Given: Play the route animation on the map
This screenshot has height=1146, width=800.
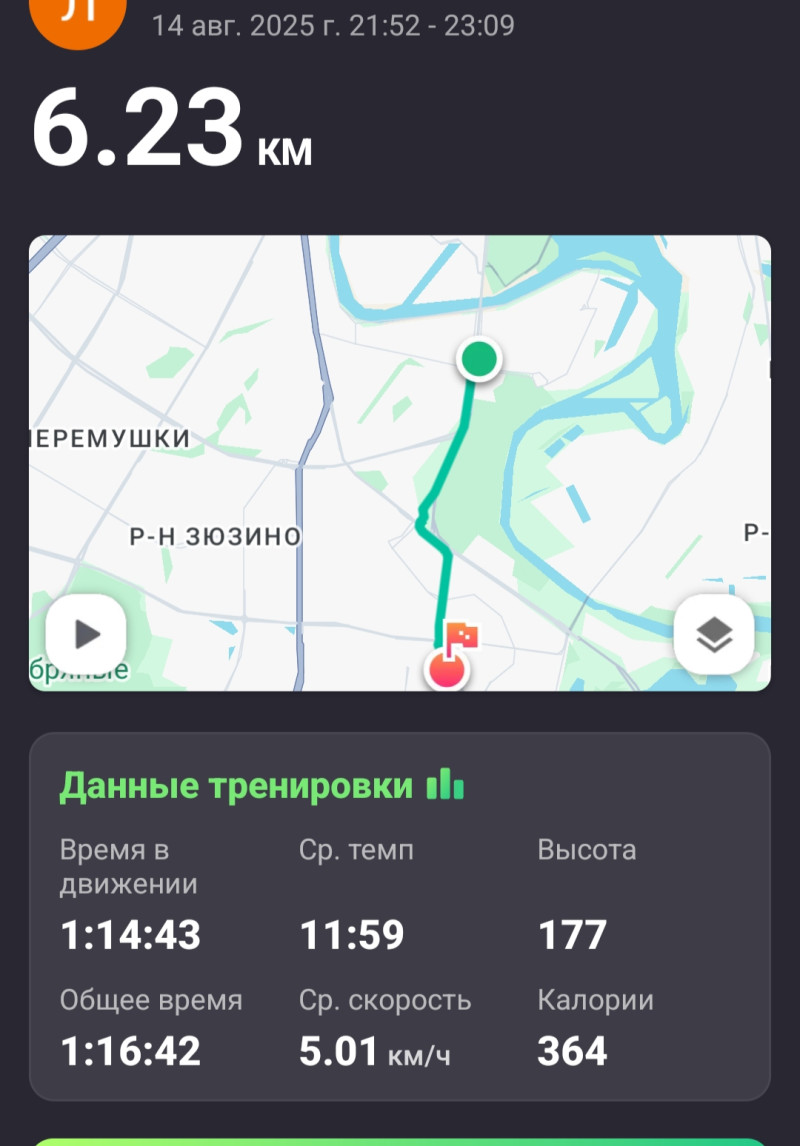Looking at the screenshot, I should click(x=86, y=633).
